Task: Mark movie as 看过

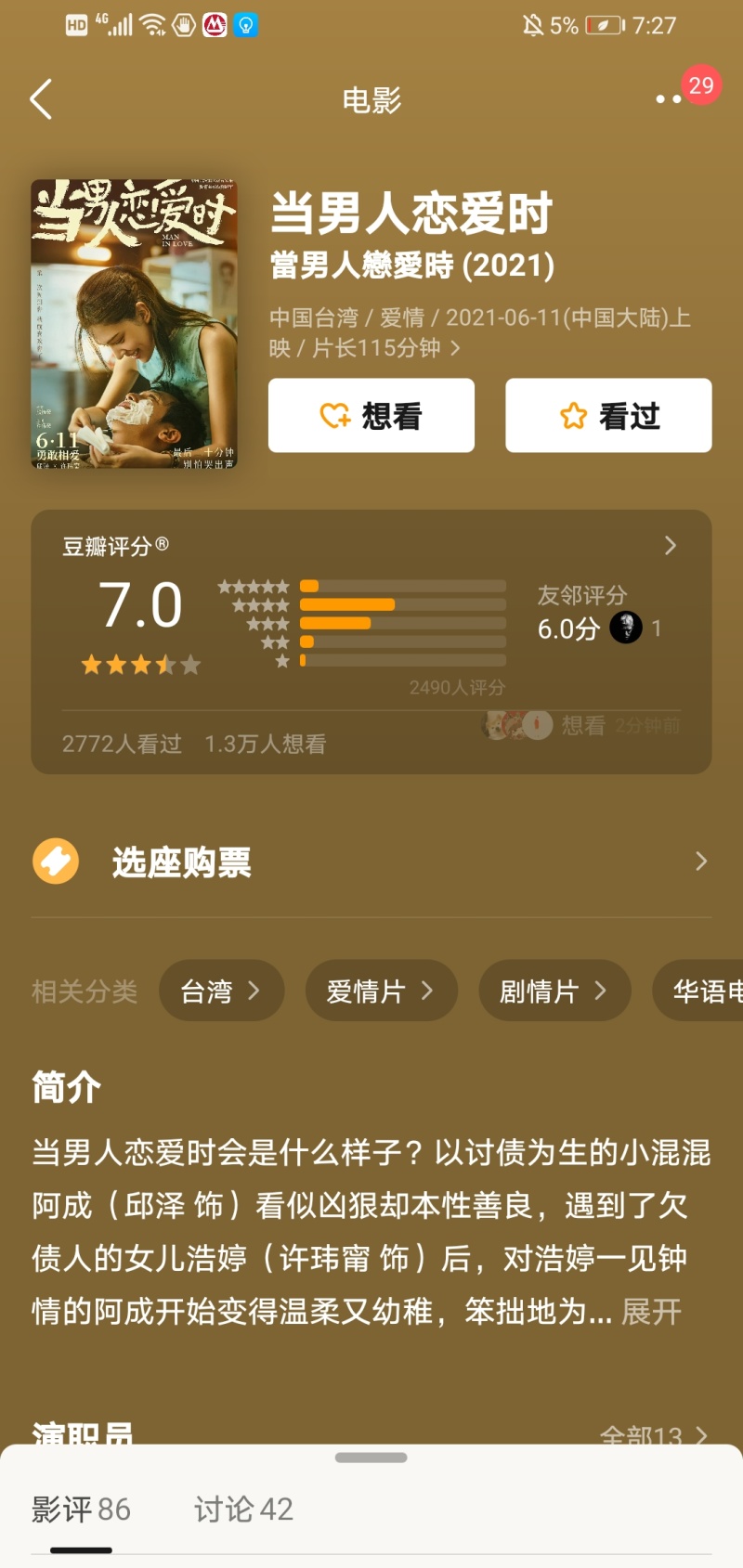Action: tap(608, 415)
